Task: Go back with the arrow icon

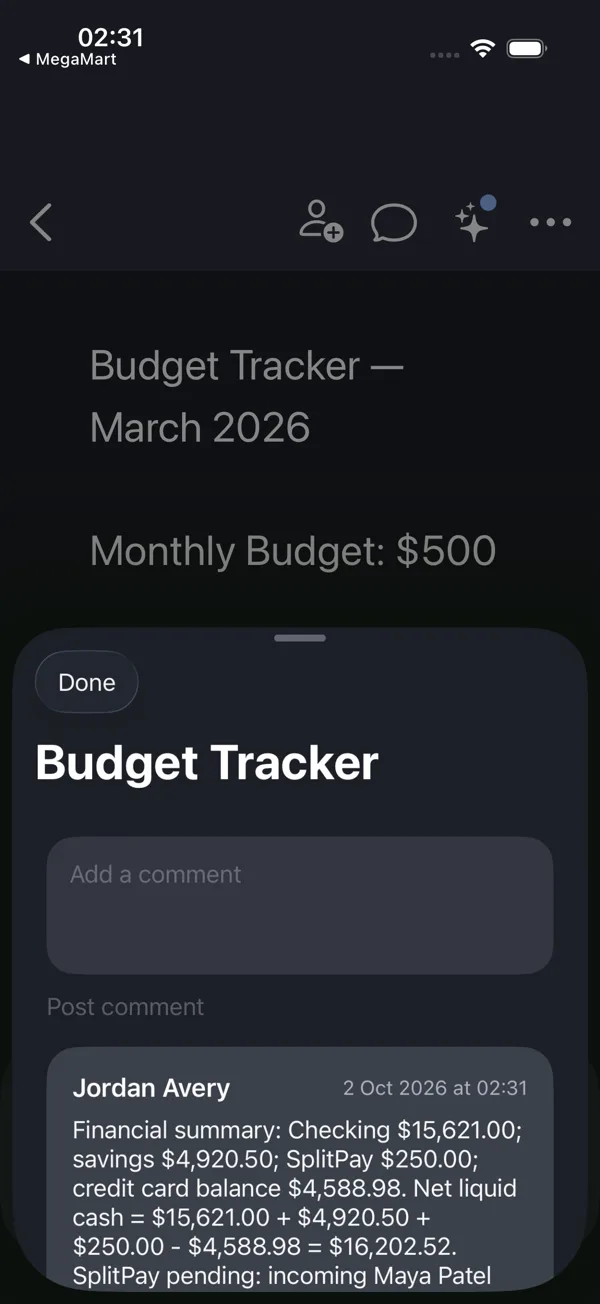Action: (41, 222)
